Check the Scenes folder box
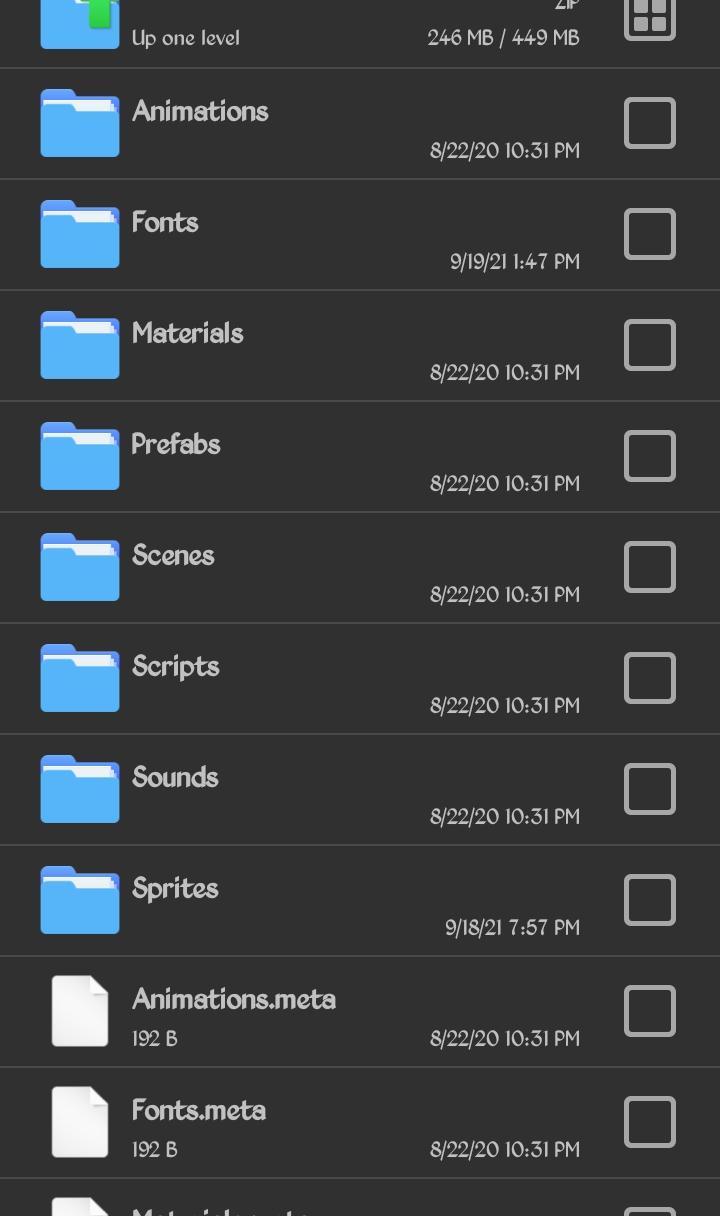Viewport: 720px width, 1216px height. click(x=650, y=567)
